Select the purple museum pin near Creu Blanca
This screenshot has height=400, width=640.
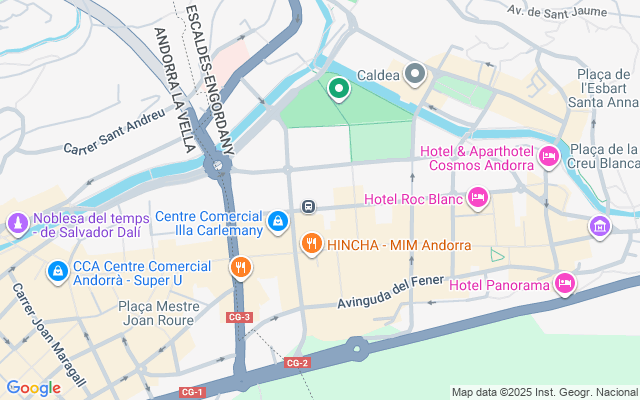(x=599, y=225)
